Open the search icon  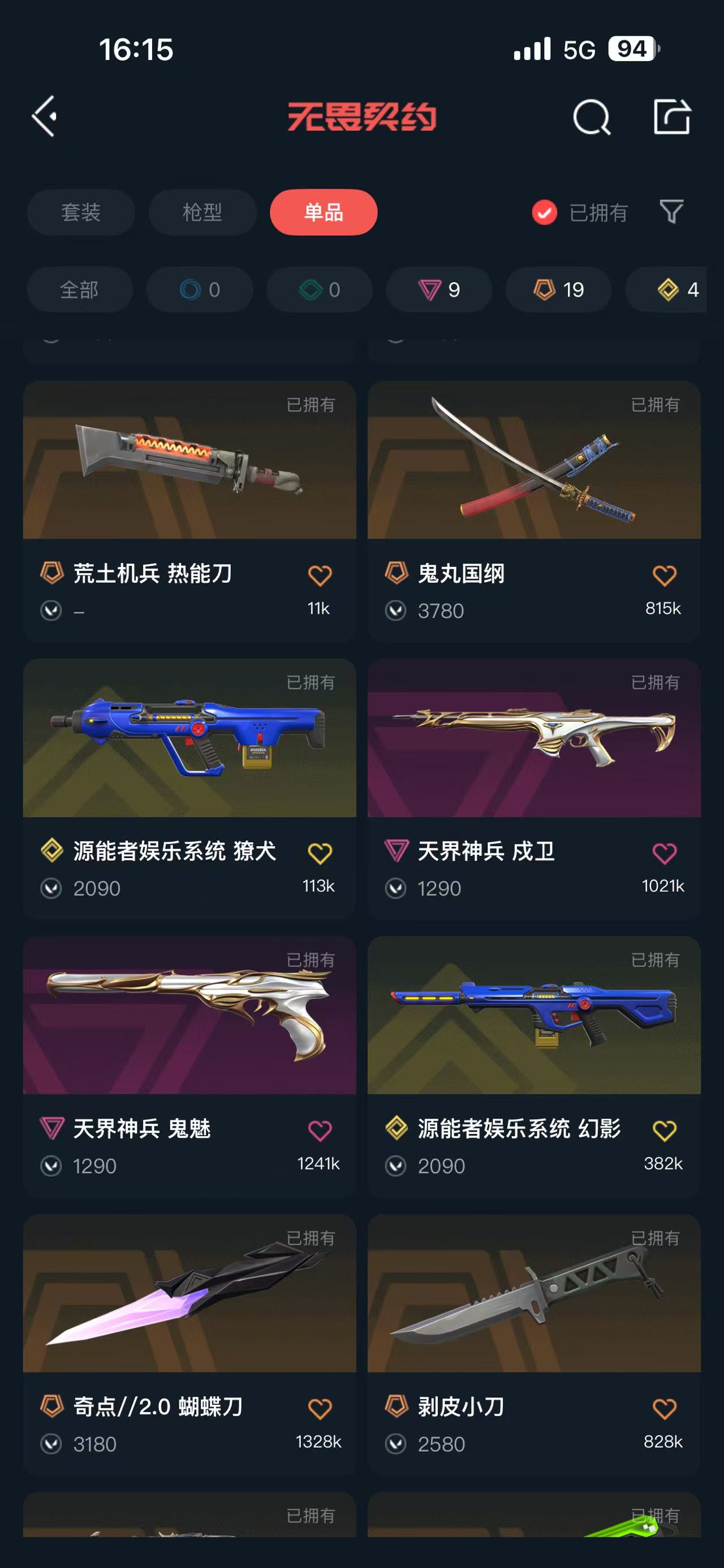[x=591, y=116]
